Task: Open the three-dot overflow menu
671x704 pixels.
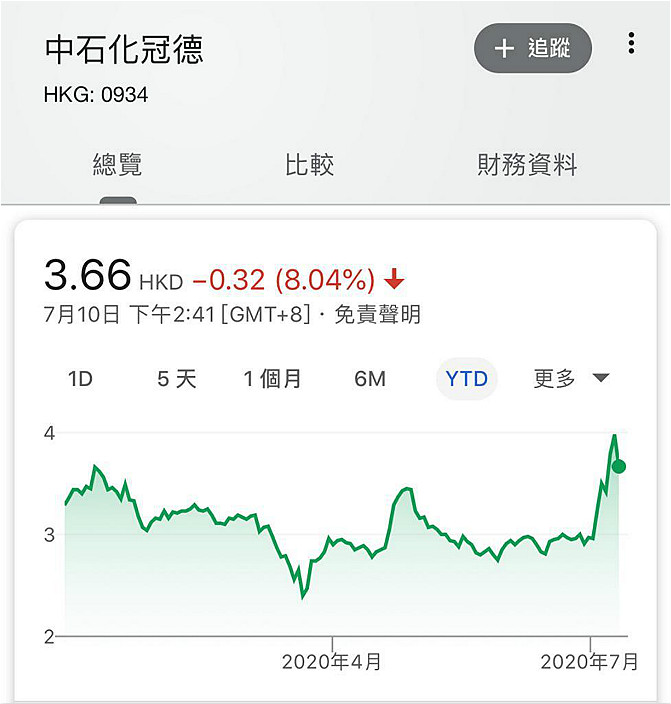Action: pos(631,43)
